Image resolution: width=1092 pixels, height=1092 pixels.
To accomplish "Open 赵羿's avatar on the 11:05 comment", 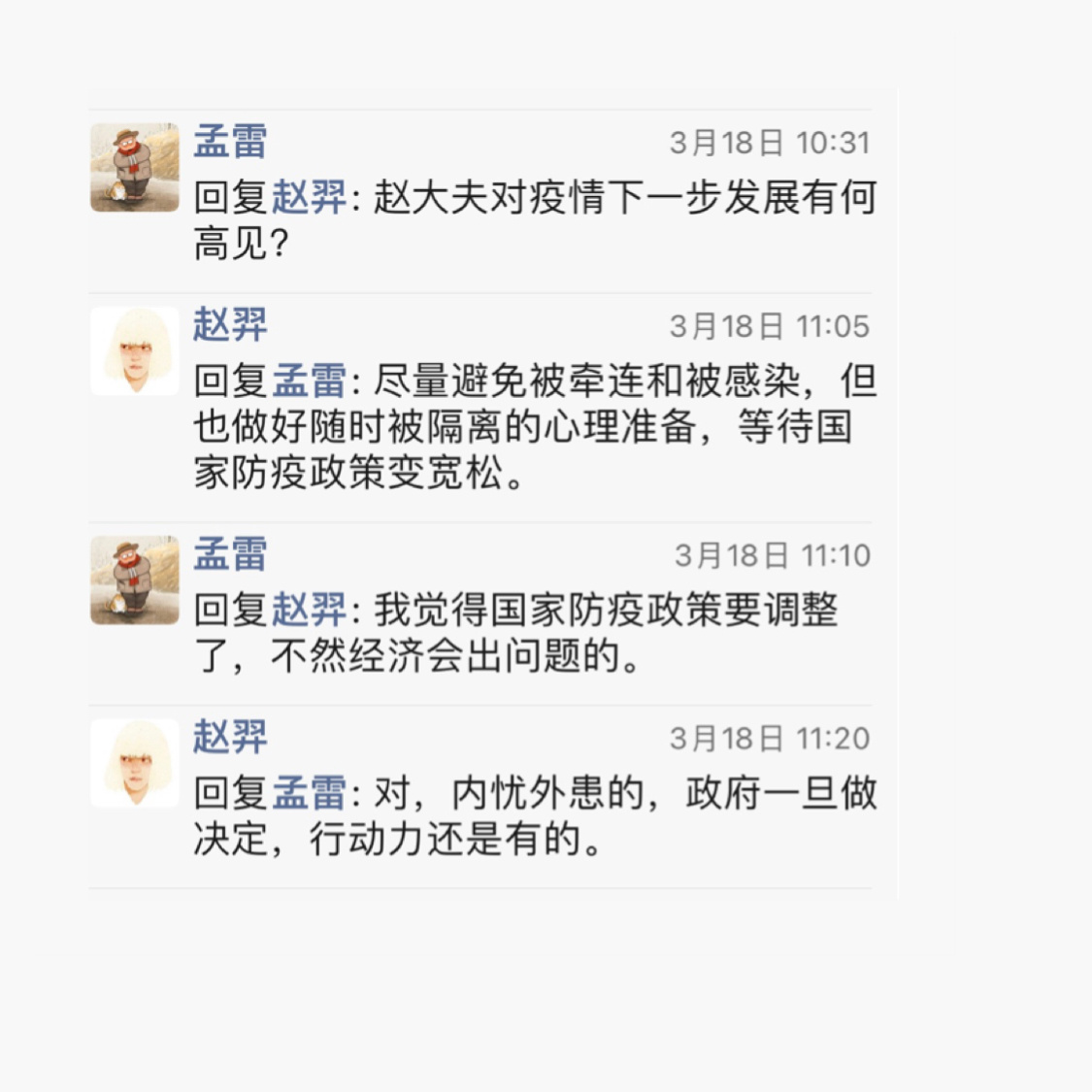I will (135, 350).
